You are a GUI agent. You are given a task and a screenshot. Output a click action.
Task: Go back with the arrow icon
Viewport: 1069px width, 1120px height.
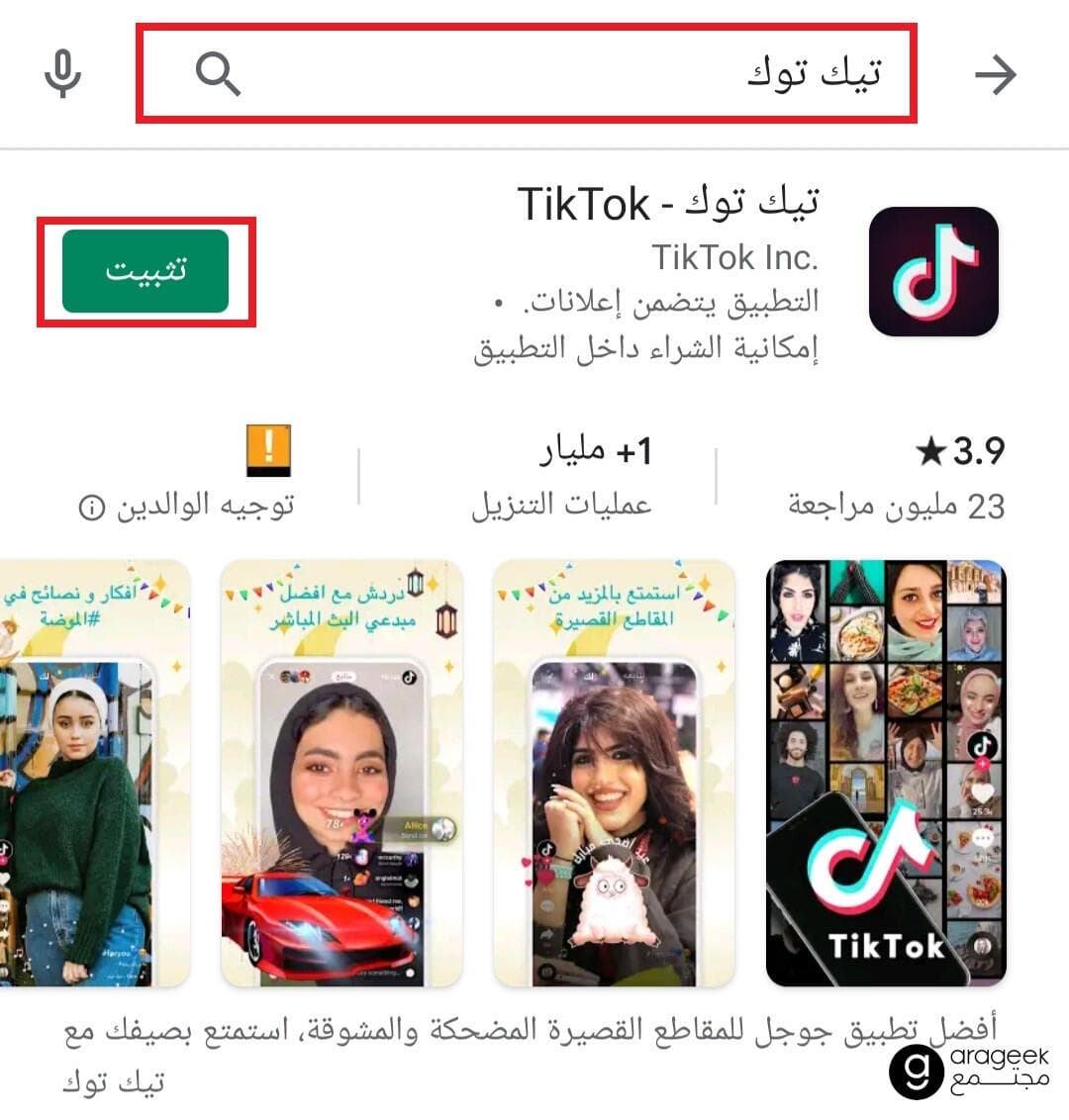click(995, 75)
